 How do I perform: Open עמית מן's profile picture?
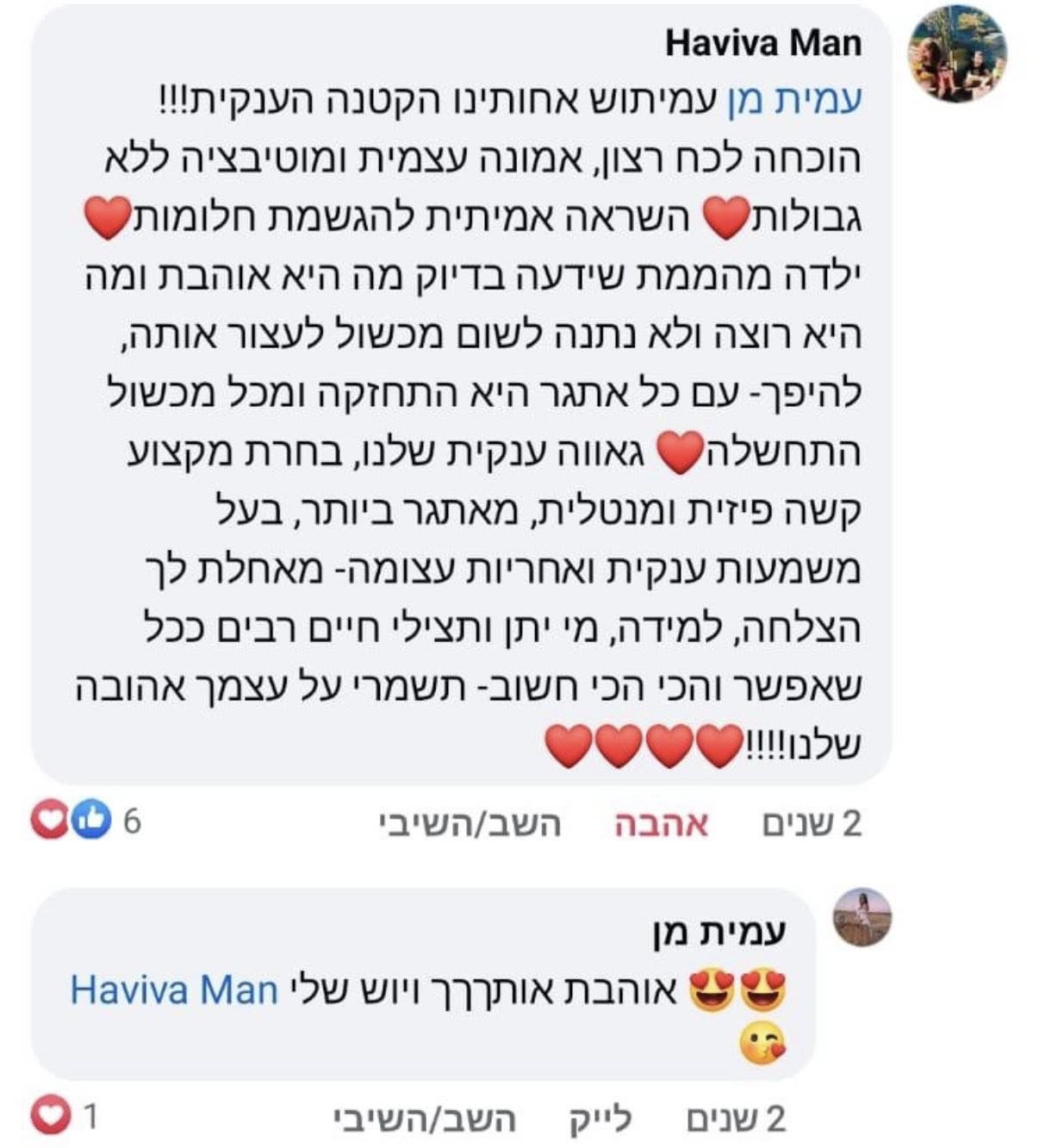click(862, 917)
